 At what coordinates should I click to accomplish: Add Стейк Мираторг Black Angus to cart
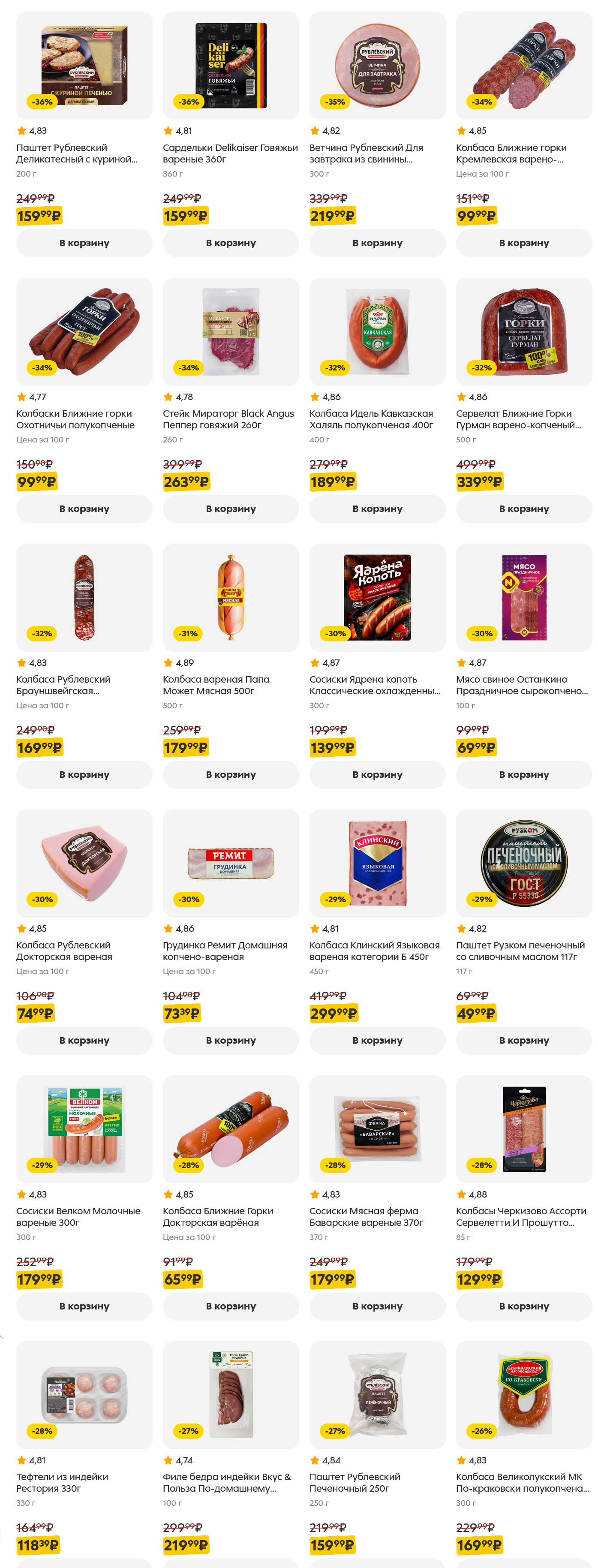pos(231,509)
